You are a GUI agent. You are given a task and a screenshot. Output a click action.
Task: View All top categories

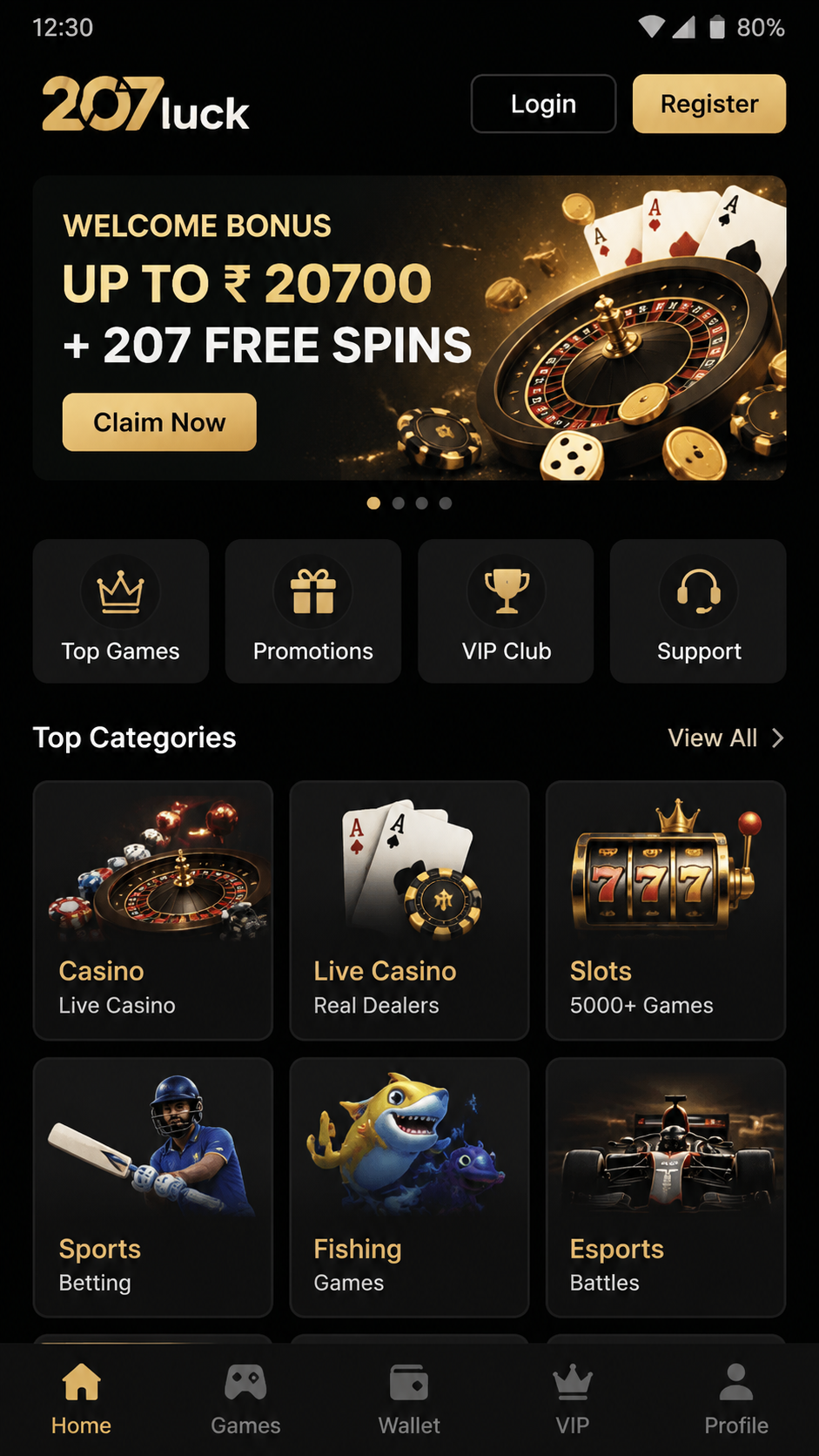click(726, 738)
